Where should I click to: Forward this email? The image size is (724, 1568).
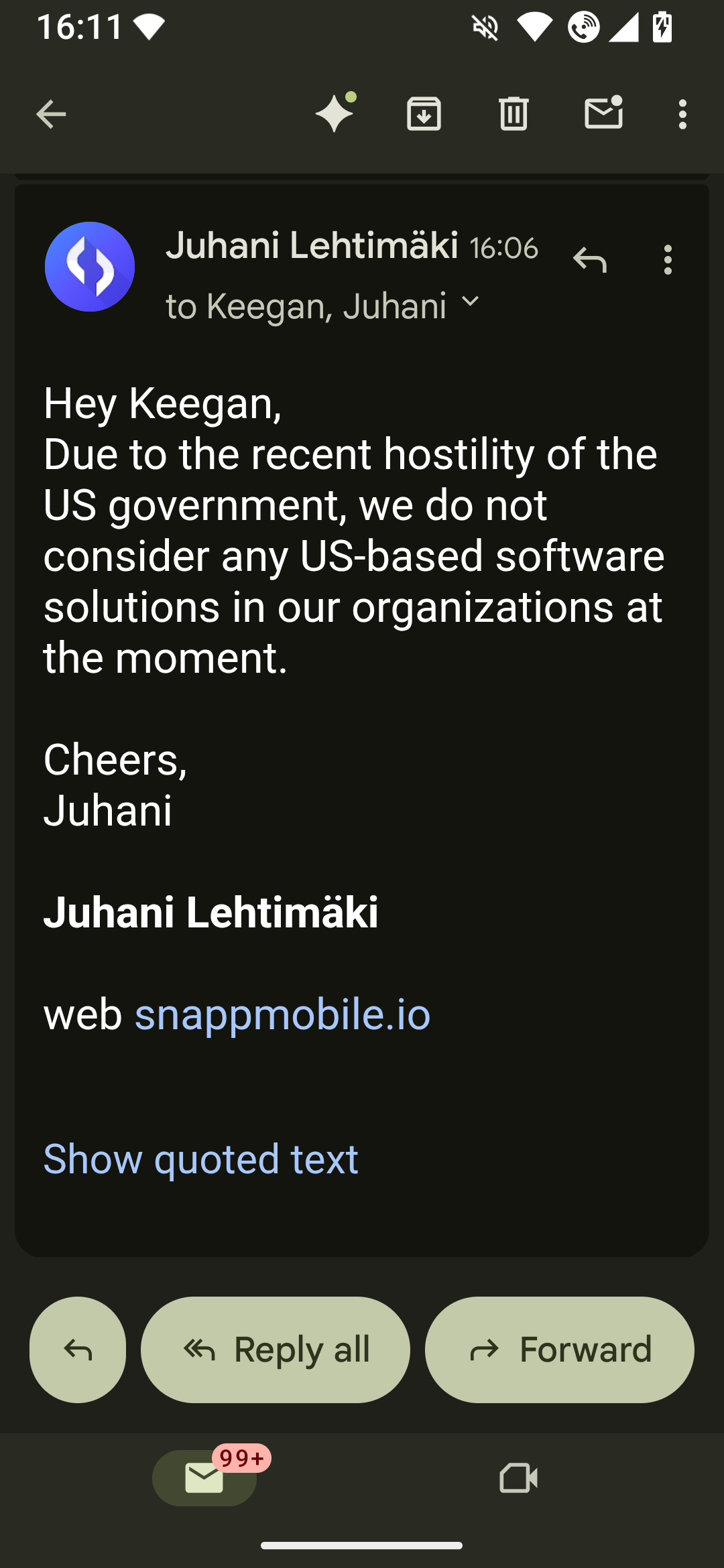[560, 1350]
